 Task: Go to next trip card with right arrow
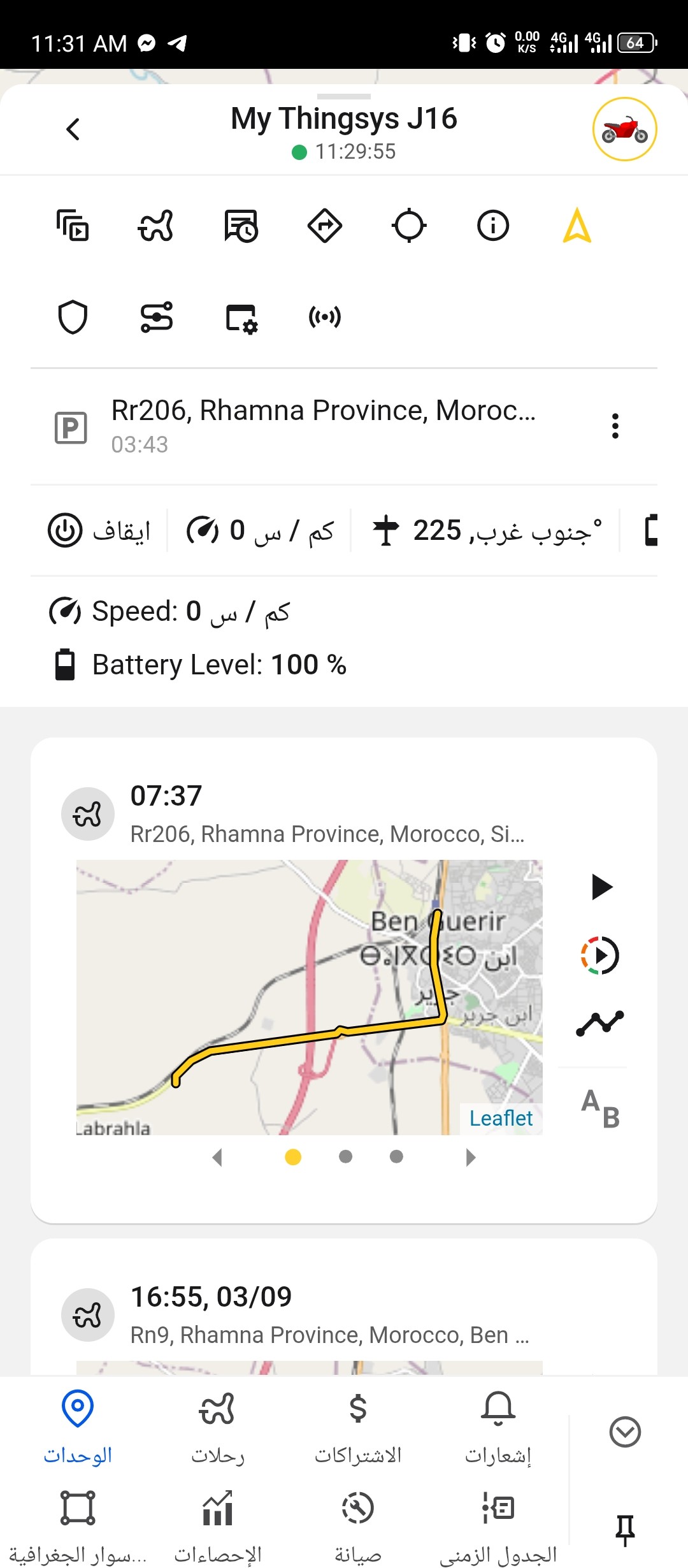[471, 1157]
